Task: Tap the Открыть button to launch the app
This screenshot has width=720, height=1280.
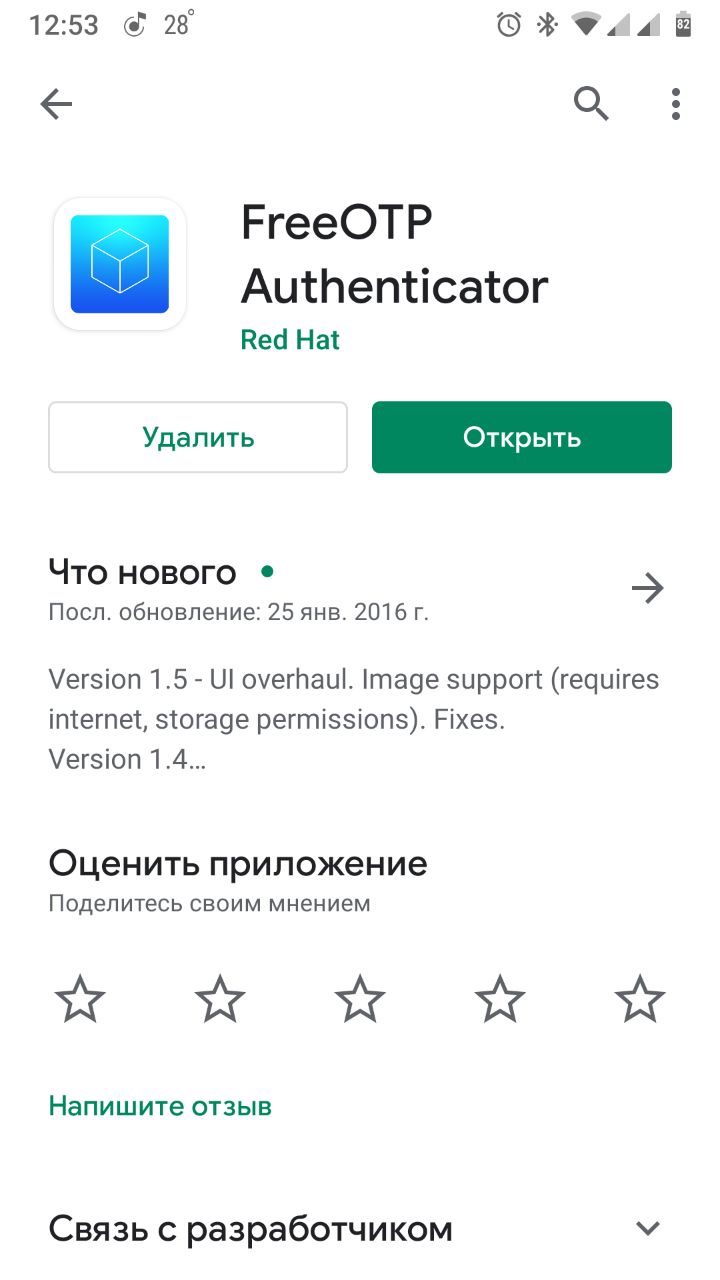Action: tap(522, 437)
